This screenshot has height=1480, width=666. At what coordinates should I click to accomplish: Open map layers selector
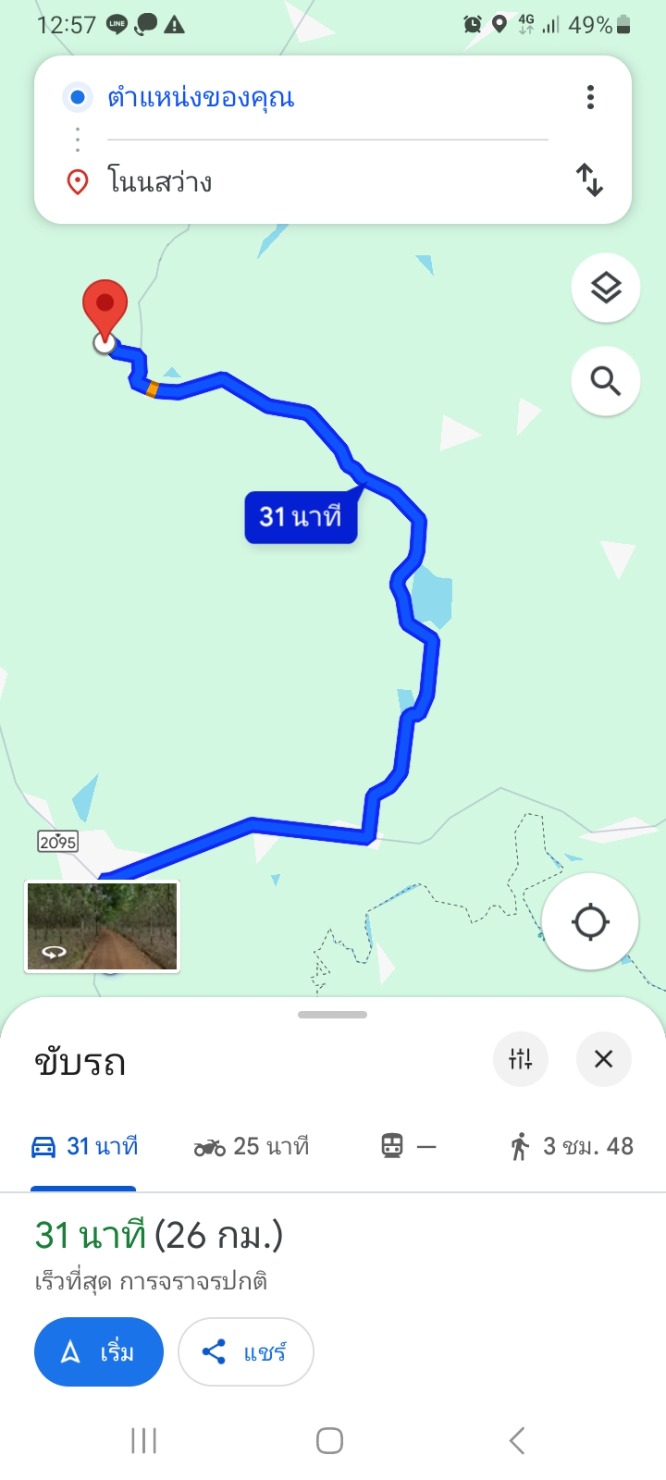pyautogui.click(x=605, y=288)
